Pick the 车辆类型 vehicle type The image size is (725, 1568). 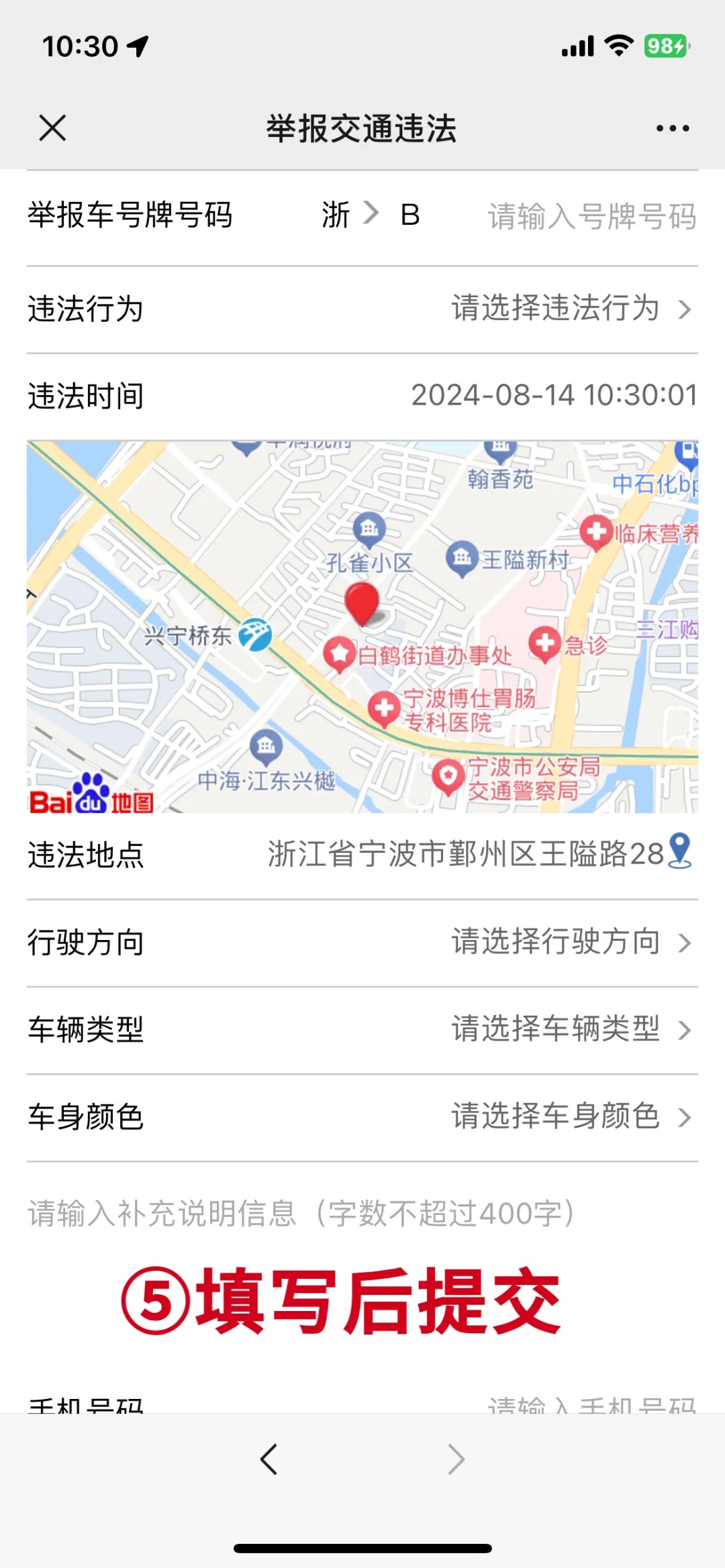click(362, 1030)
